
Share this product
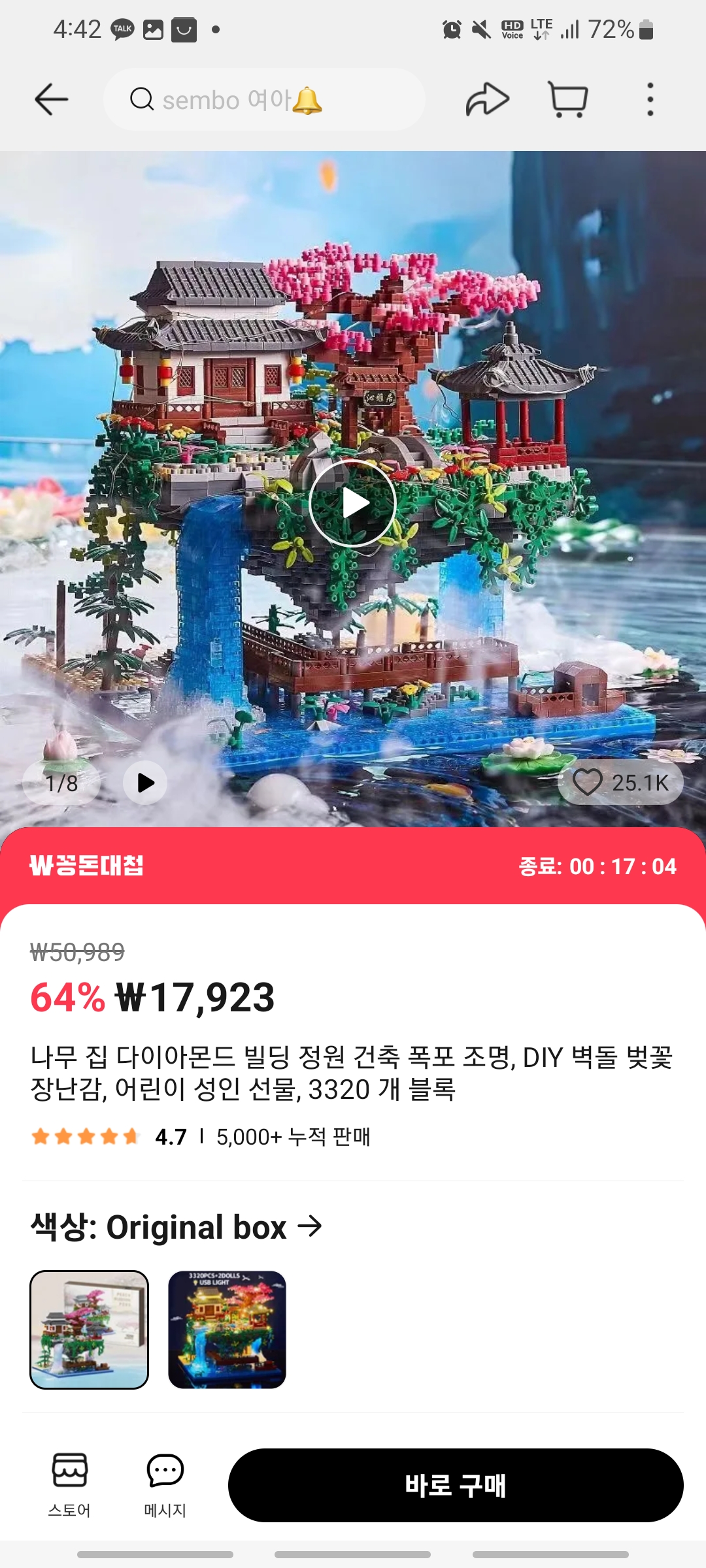pos(487,100)
